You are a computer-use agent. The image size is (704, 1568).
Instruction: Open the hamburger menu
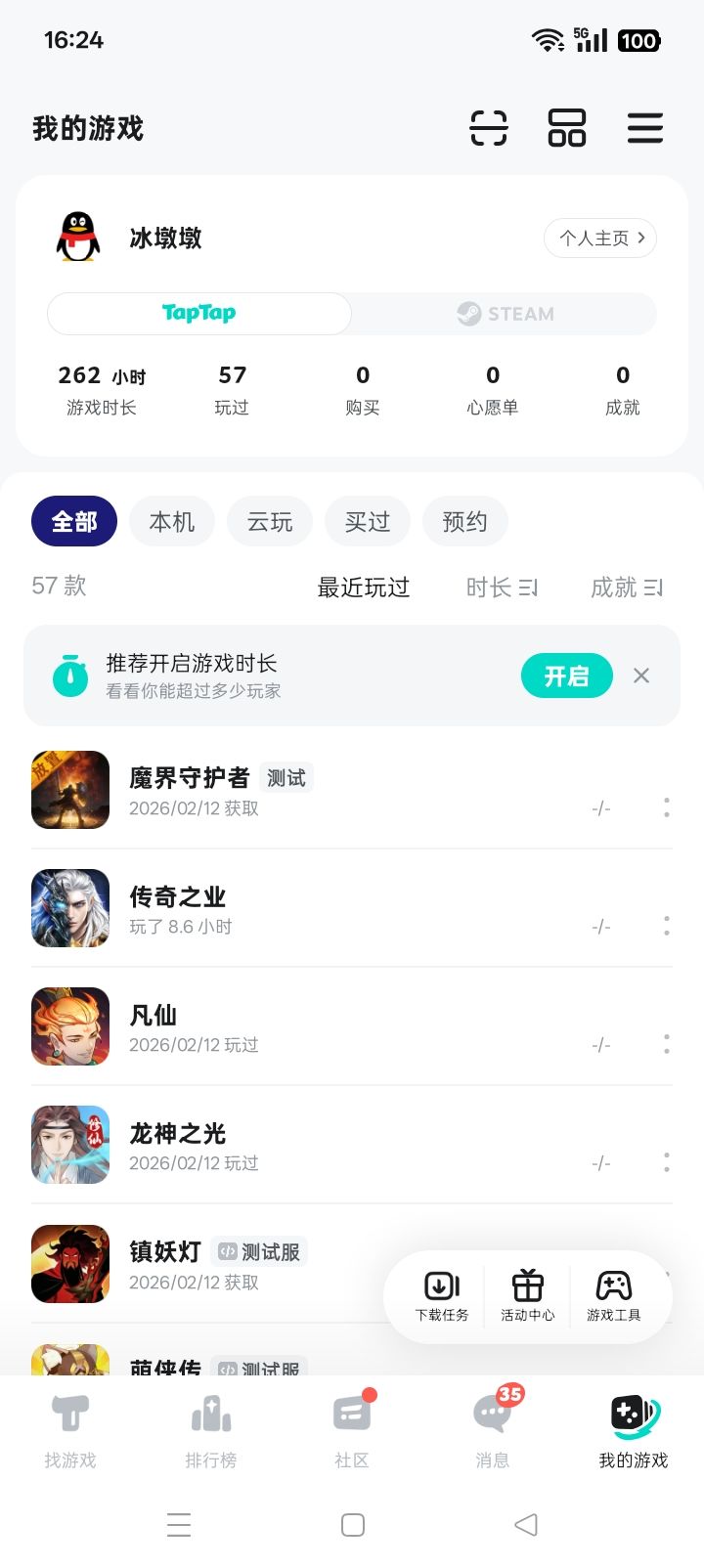point(645,128)
